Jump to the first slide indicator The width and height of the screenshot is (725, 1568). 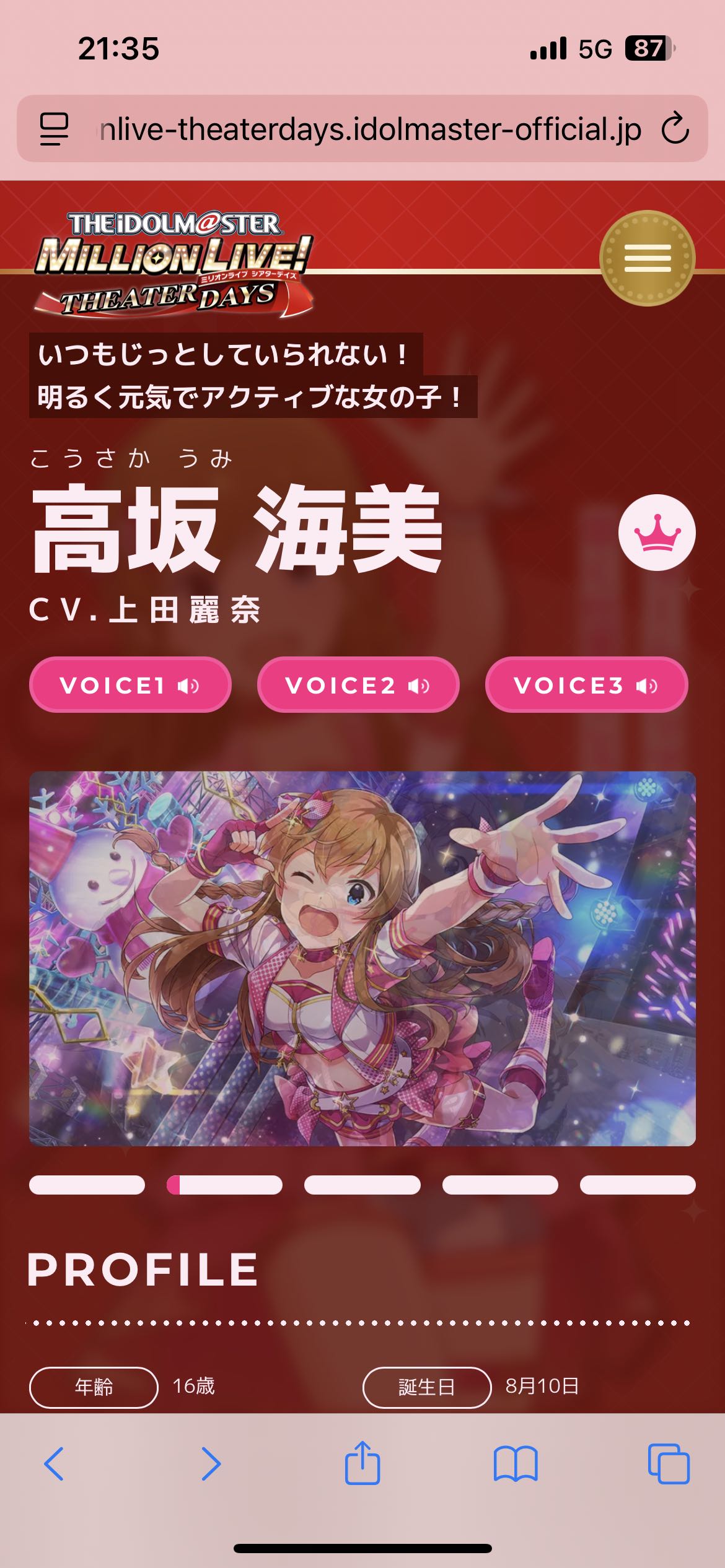coord(87,1185)
